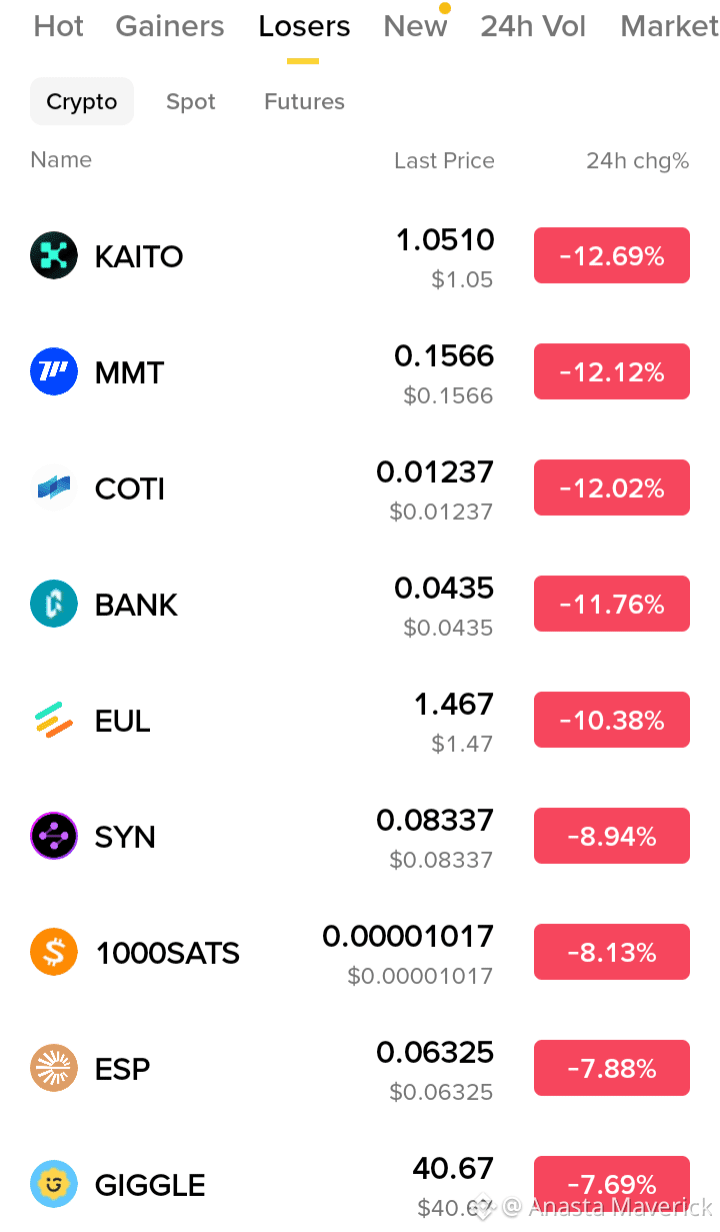This screenshot has height=1232, width=720.
Task: Switch to the Hot tab
Action: tap(59, 26)
